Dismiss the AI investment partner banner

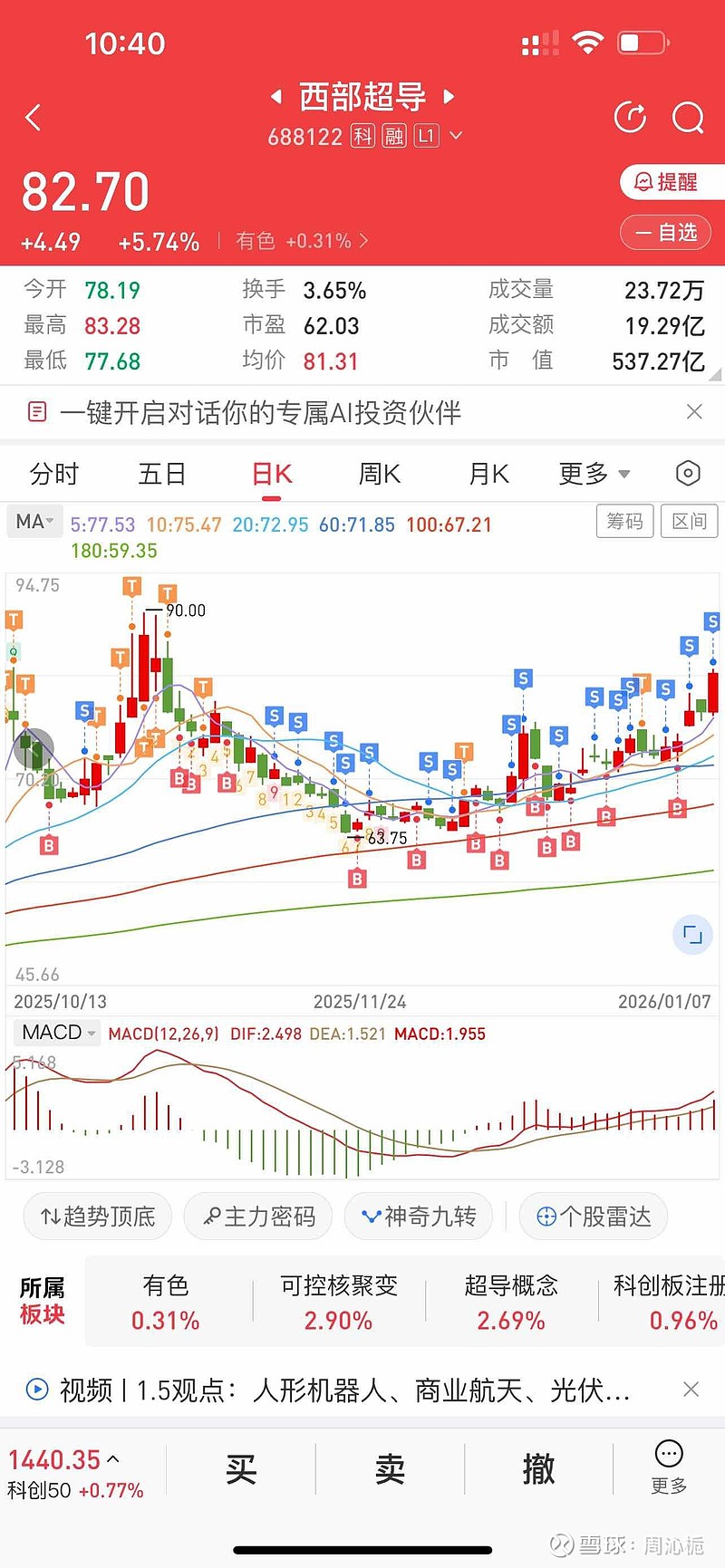[x=694, y=411]
